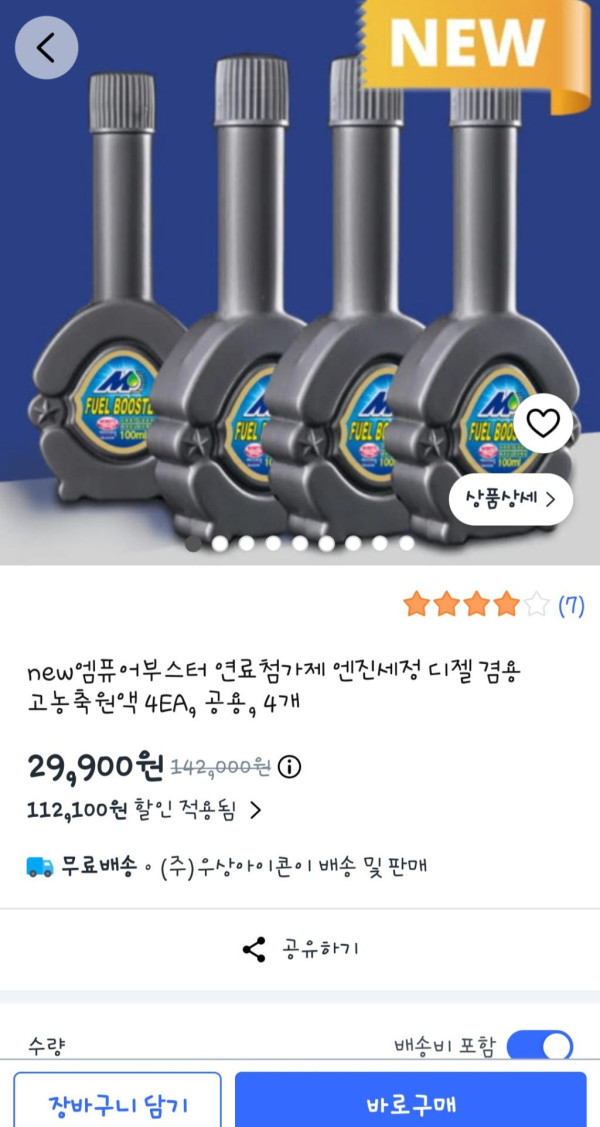The image size is (600, 1127).
Task: Show price info icon next to 142,000원
Action: coord(289,768)
